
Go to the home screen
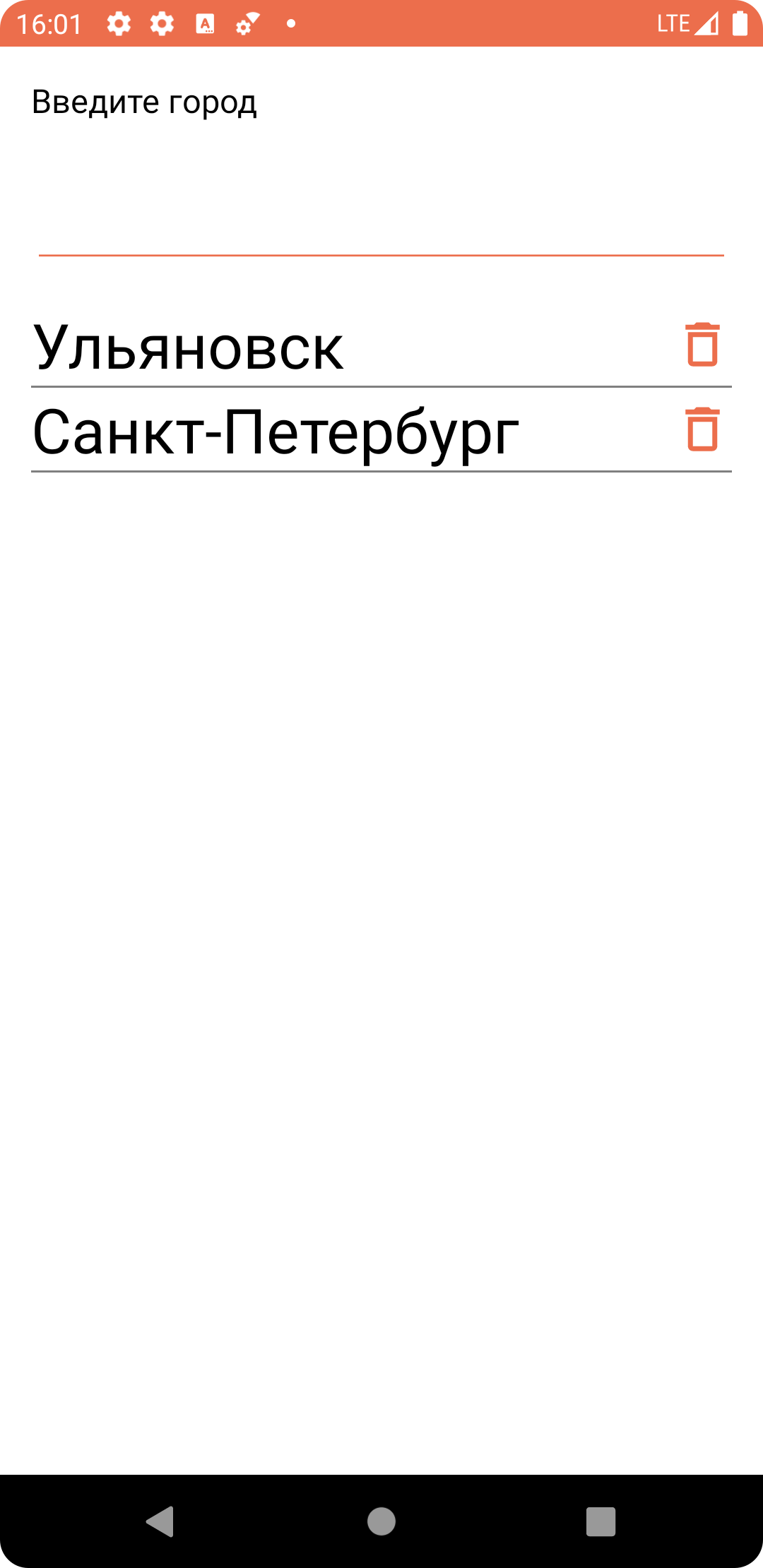[x=381, y=1521]
